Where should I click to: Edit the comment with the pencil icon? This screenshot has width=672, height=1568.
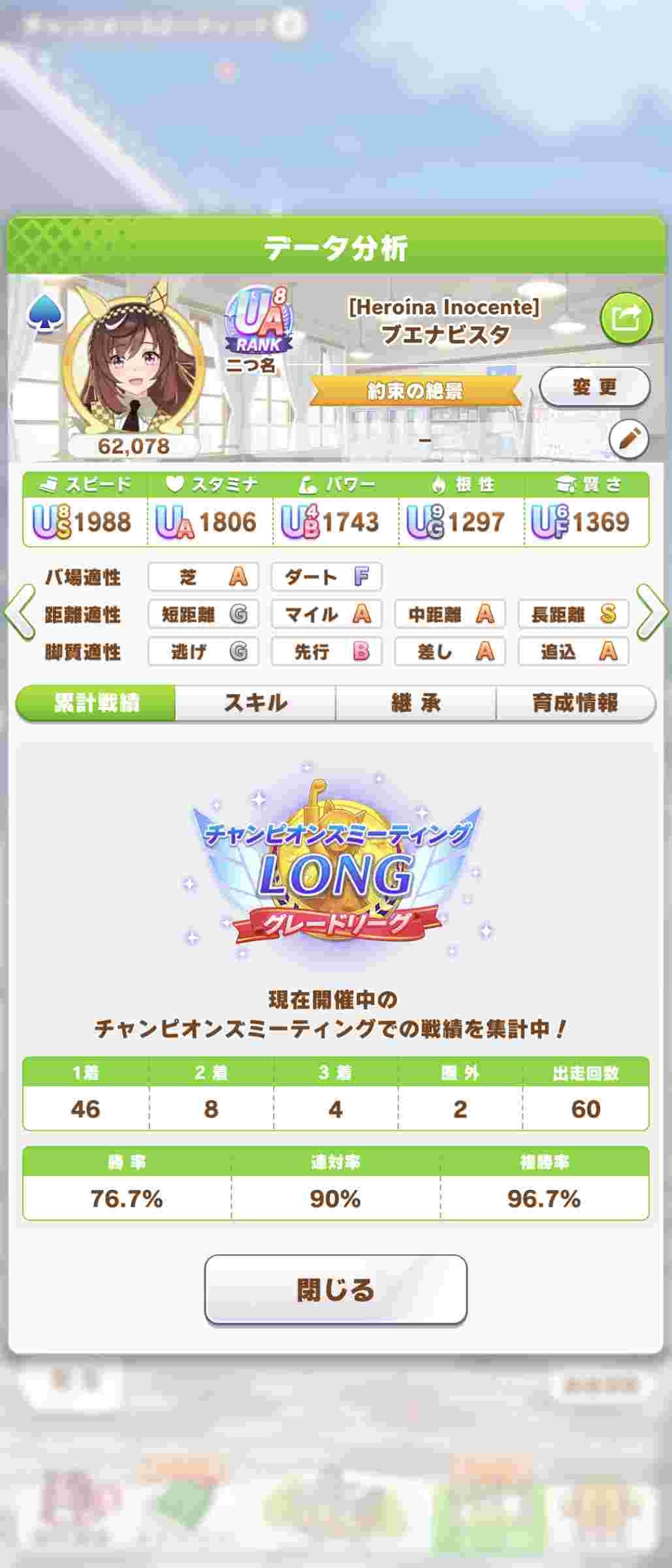pos(628,440)
